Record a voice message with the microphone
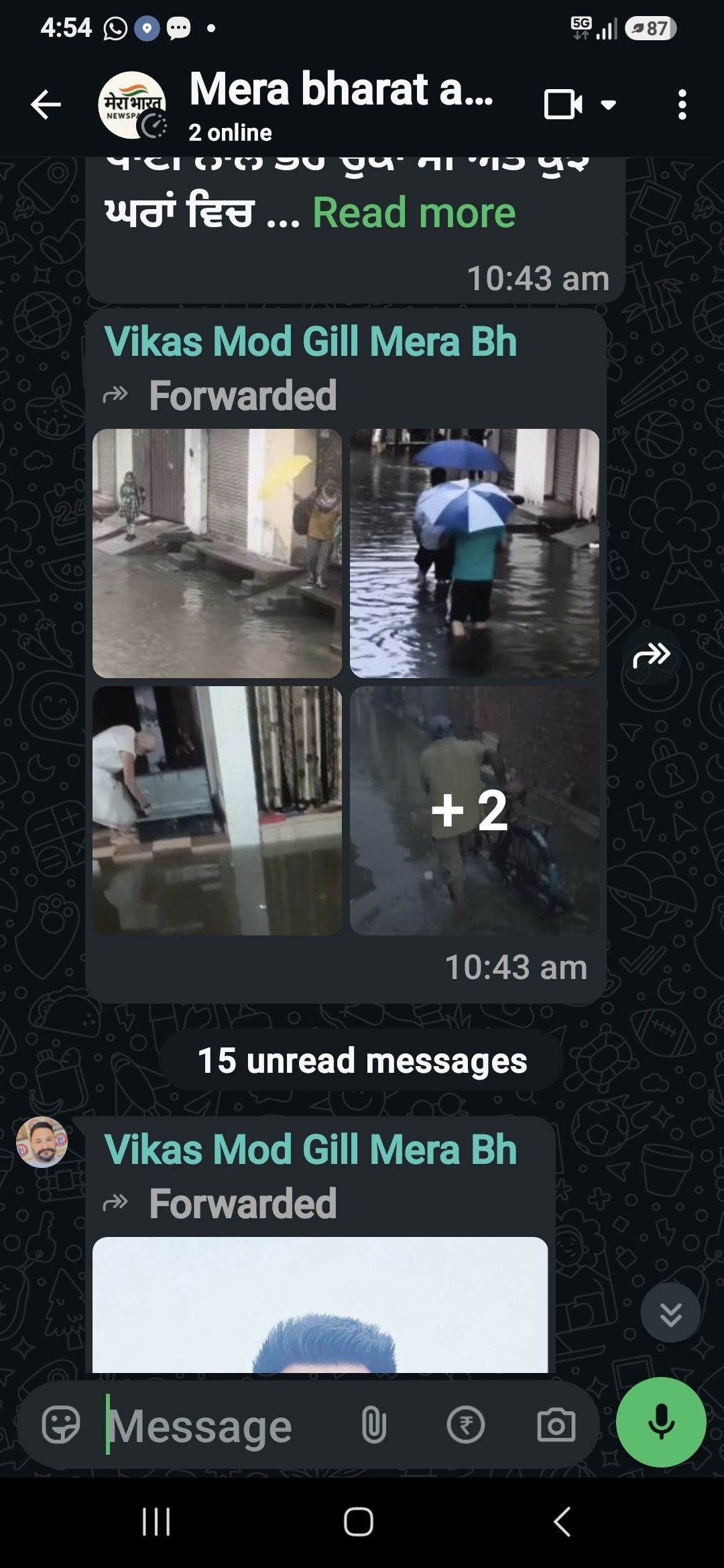This screenshot has width=724, height=1568. click(x=661, y=1422)
